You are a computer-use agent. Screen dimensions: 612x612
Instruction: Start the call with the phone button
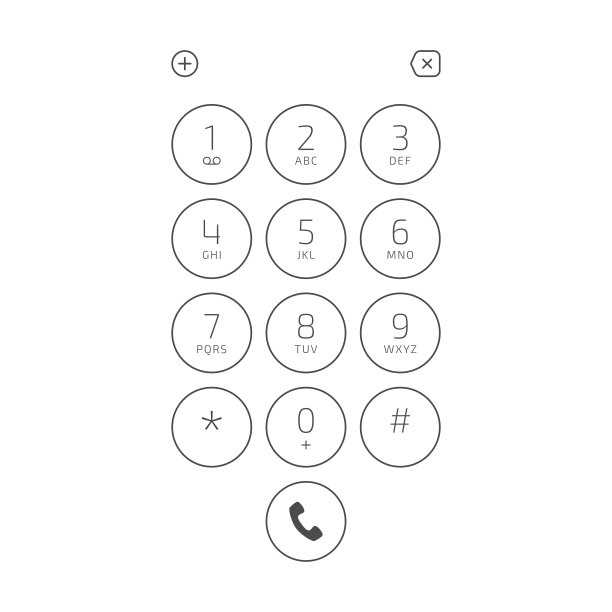pos(306,521)
